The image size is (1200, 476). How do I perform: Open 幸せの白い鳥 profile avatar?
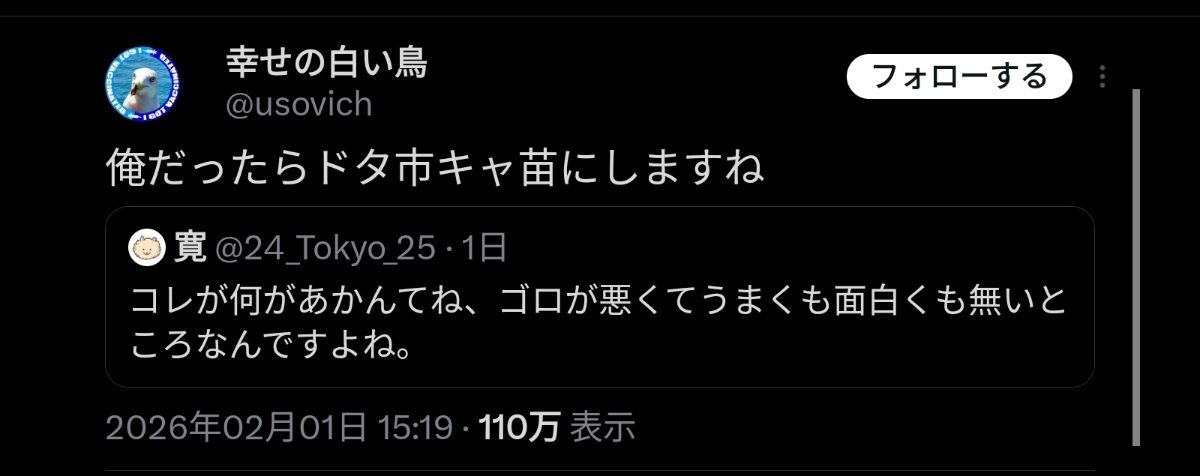[x=142, y=83]
